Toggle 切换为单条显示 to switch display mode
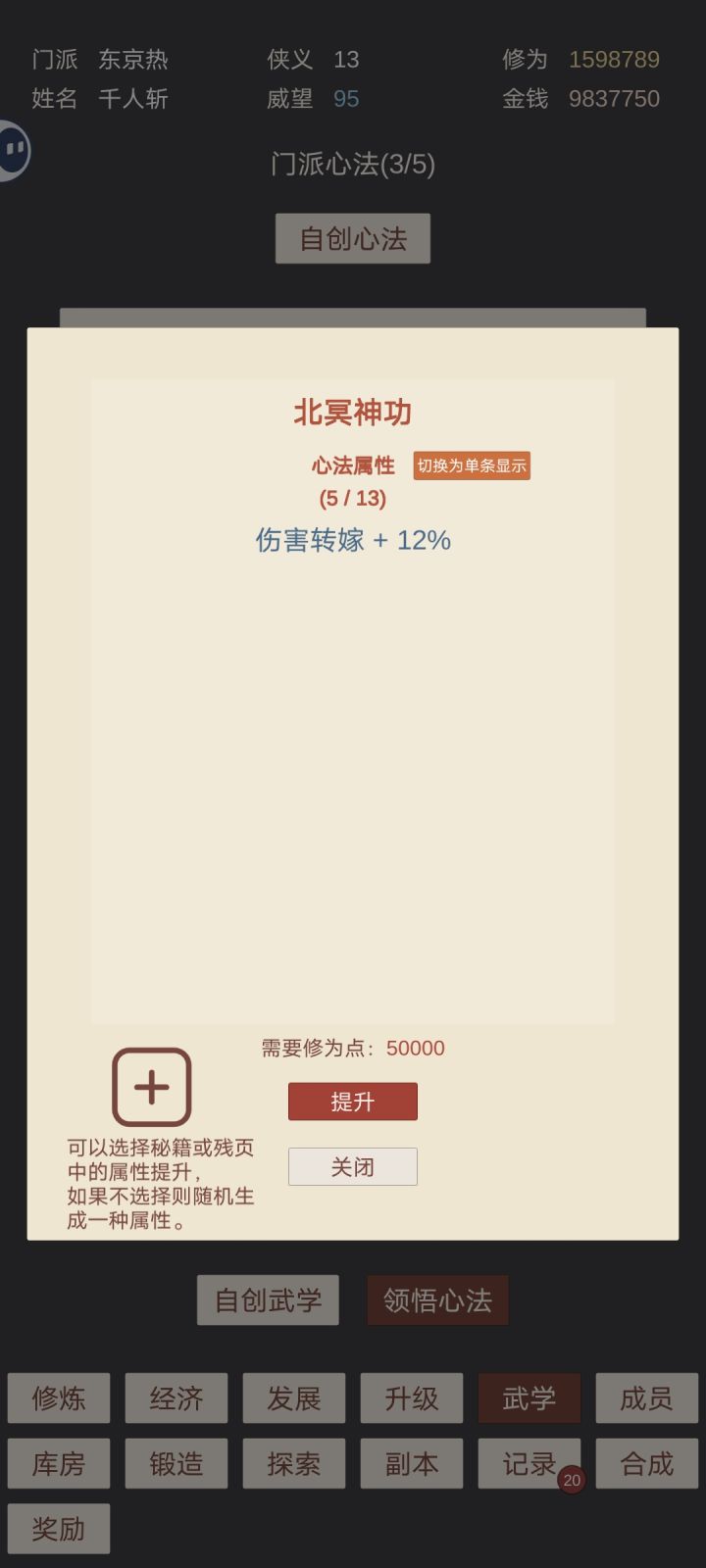706x1568 pixels. pos(471,465)
